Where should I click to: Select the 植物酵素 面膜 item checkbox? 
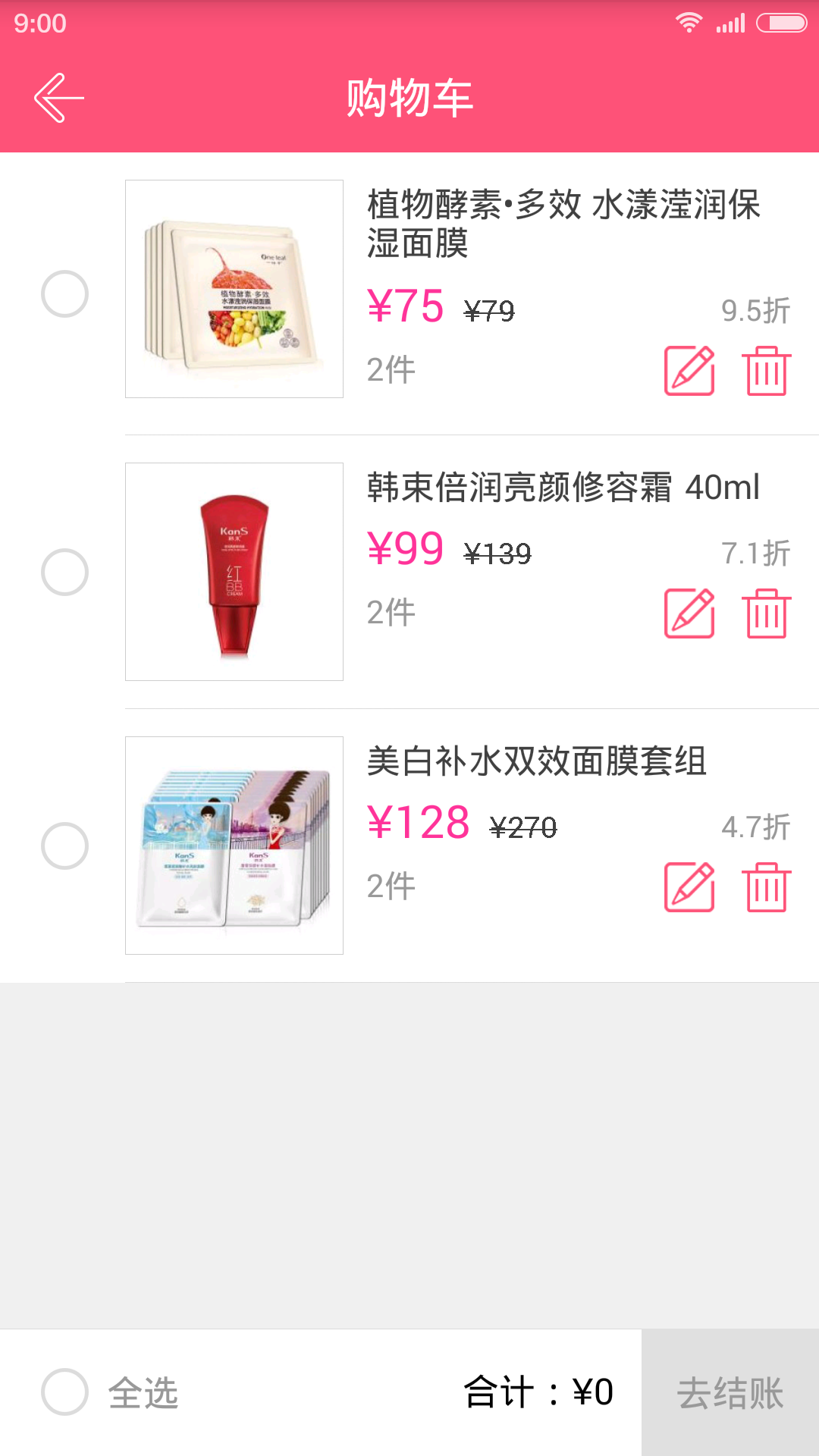pos(64,293)
